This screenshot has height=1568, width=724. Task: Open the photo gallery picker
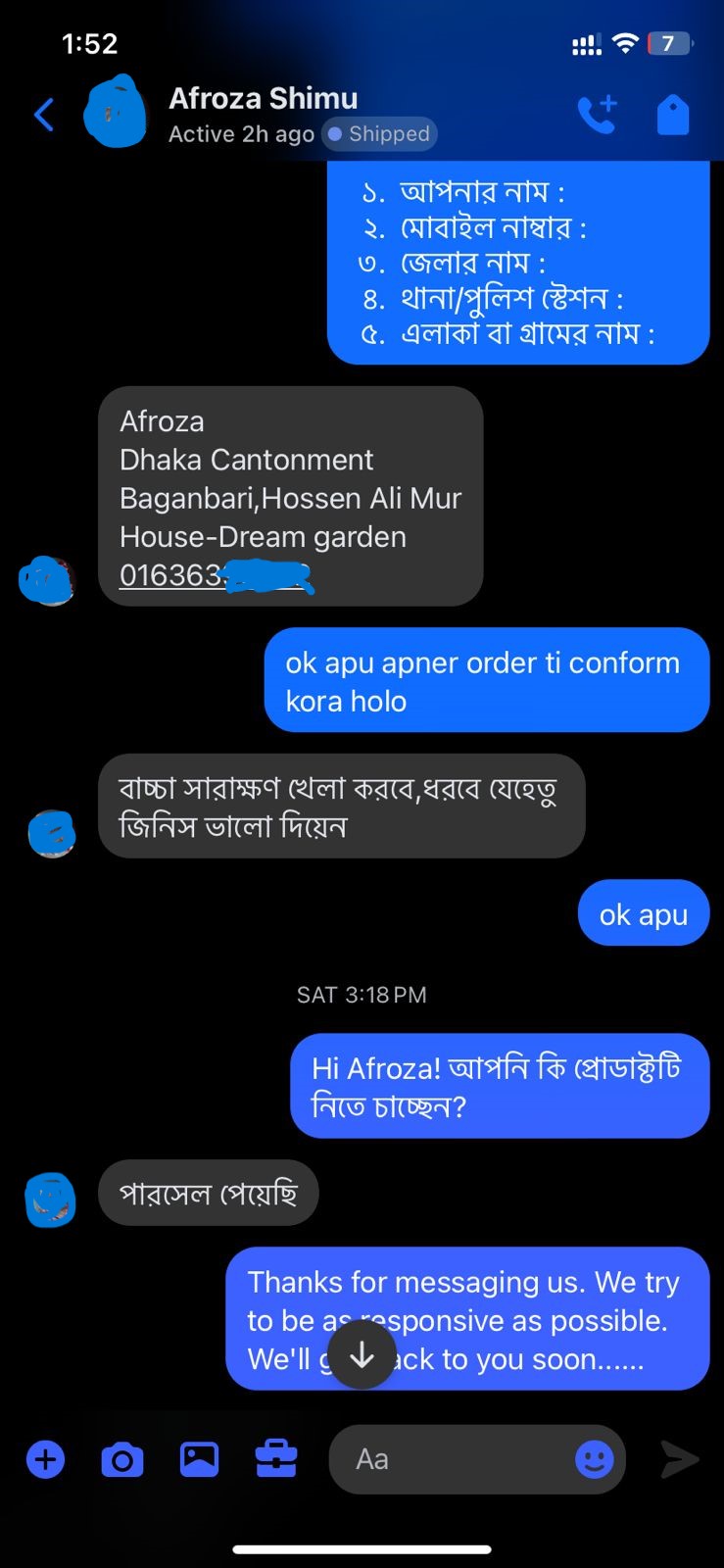tap(199, 1459)
